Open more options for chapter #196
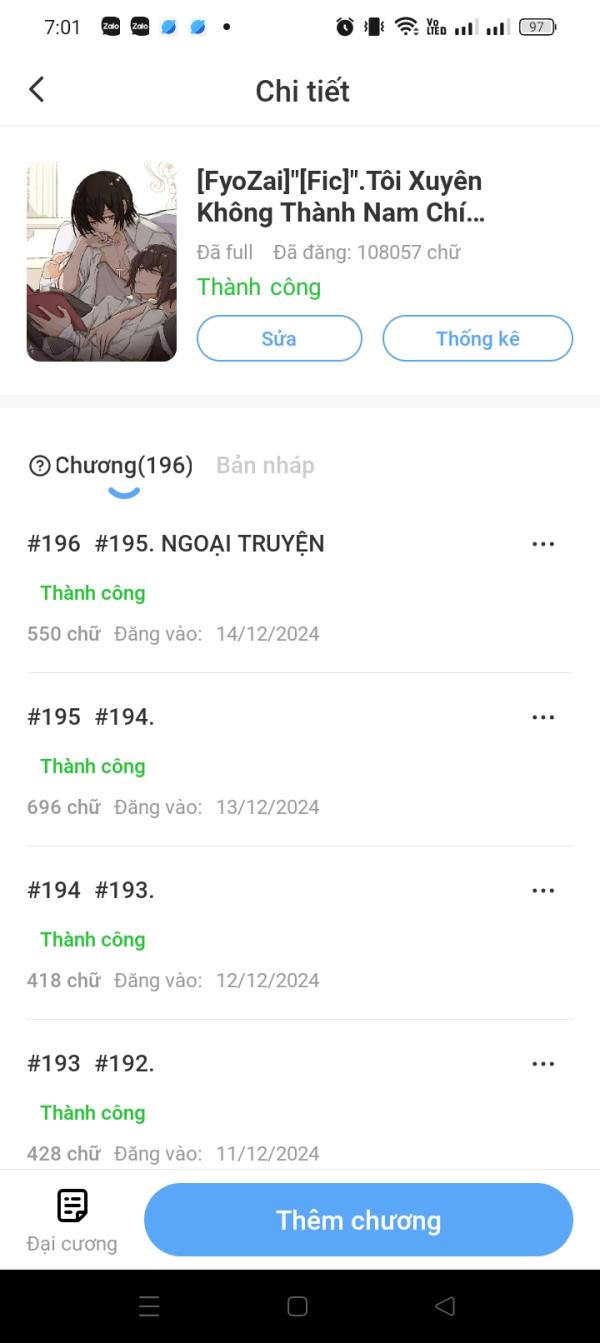Image resolution: width=600 pixels, height=1343 pixels. [x=543, y=544]
